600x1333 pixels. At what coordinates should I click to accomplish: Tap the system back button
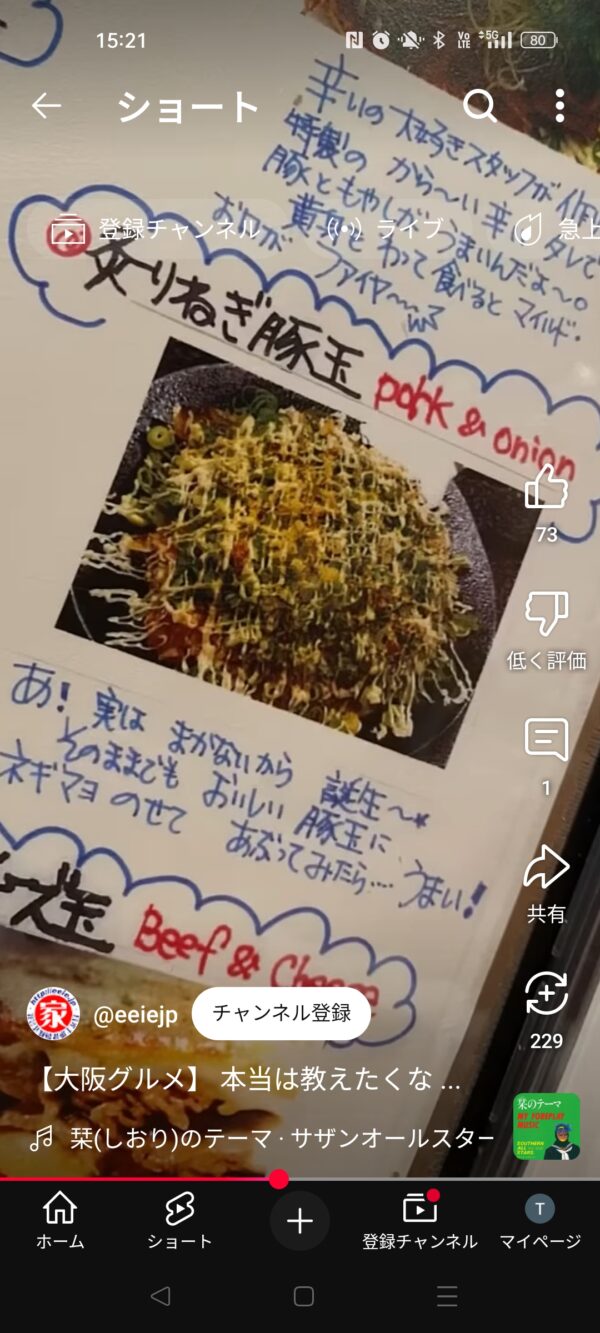[x=160, y=1297]
